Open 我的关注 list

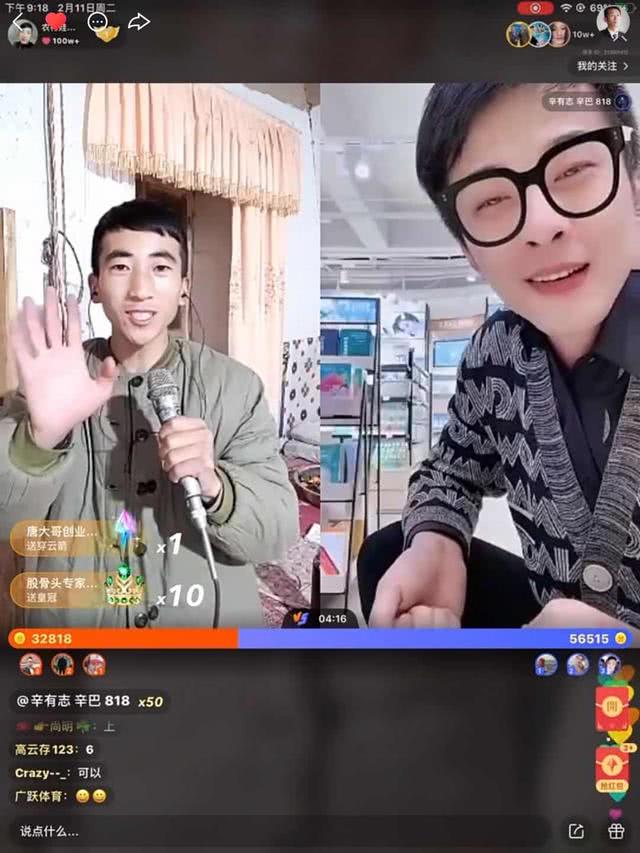point(601,66)
